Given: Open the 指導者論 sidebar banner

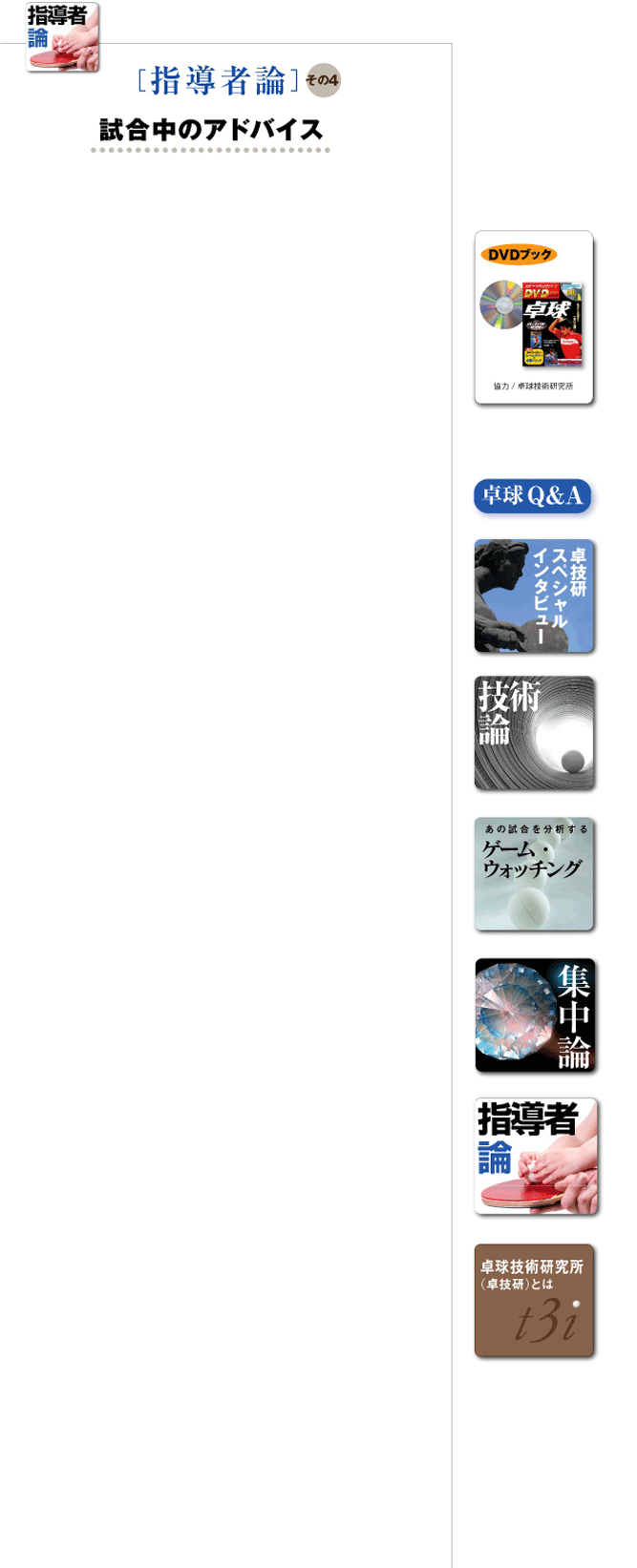Looking at the screenshot, I should [536, 1156].
